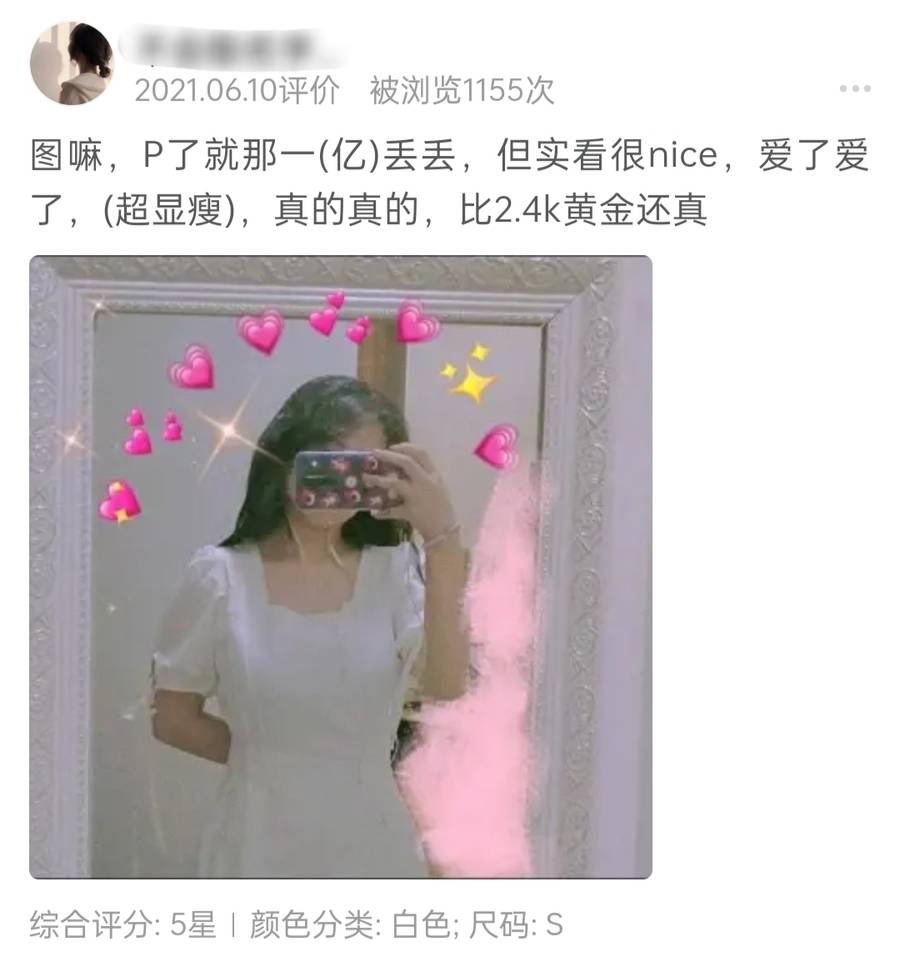Open the three-dot overflow menu on the review
The height and width of the screenshot is (961, 900).
[x=854, y=90]
